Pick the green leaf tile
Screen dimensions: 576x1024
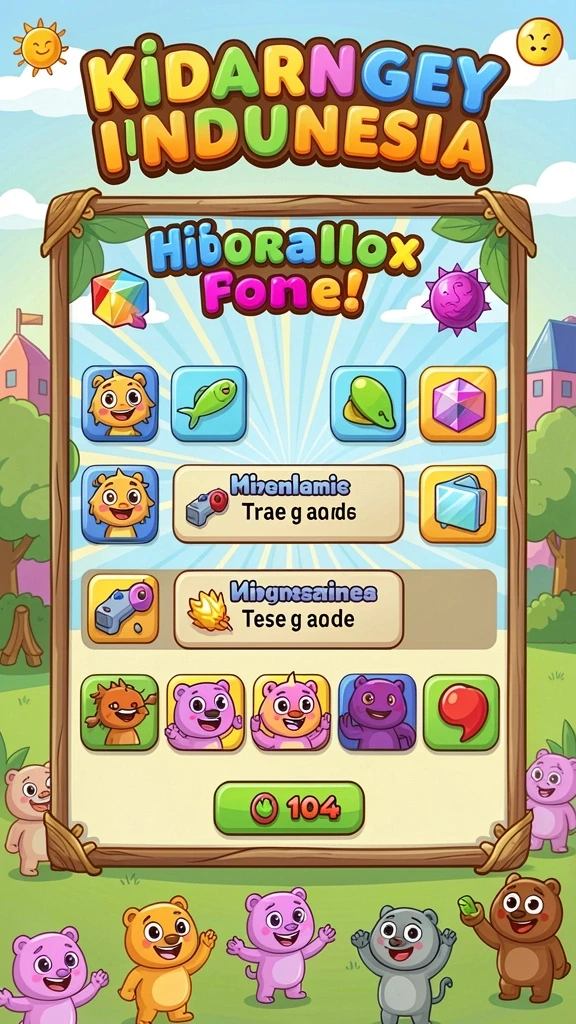(x=368, y=404)
